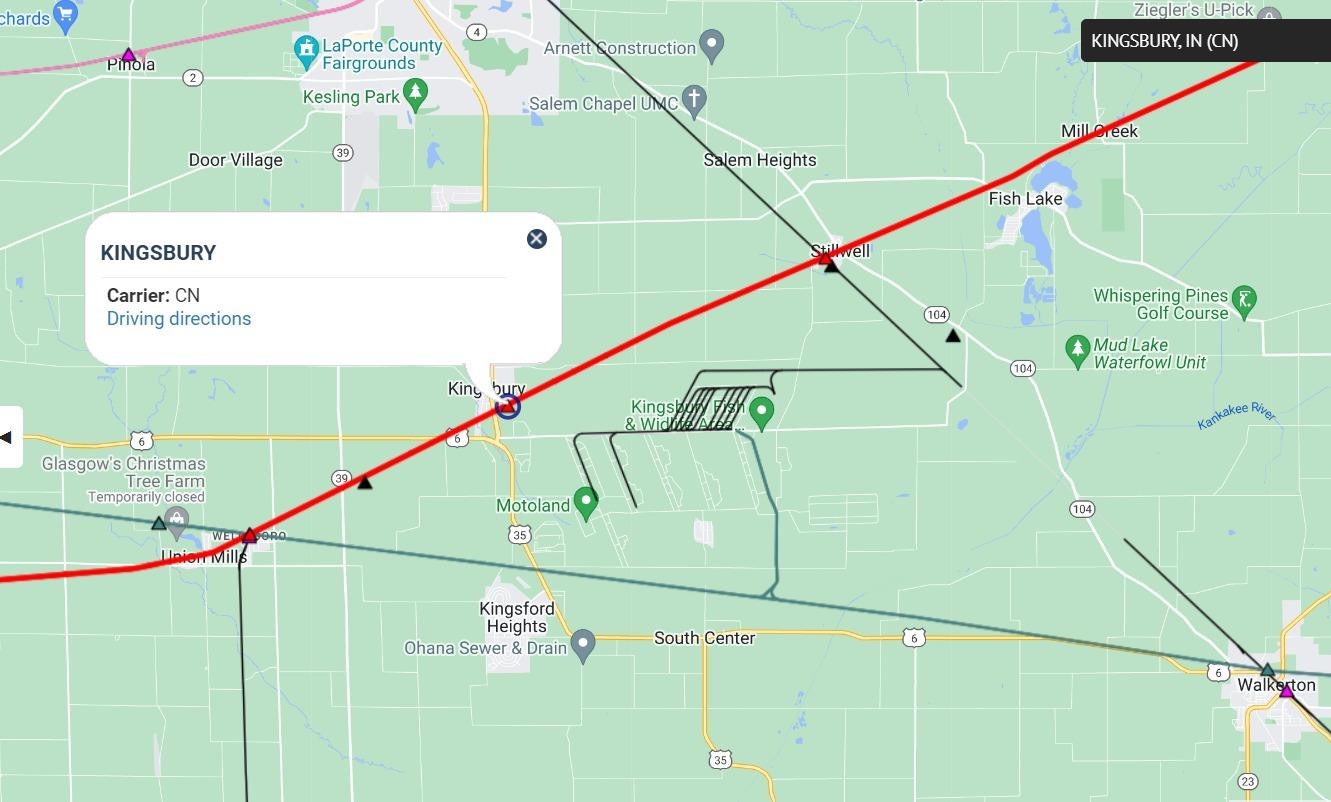Open the Kesling Park marker

pyautogui.click(x=416, y=94)
